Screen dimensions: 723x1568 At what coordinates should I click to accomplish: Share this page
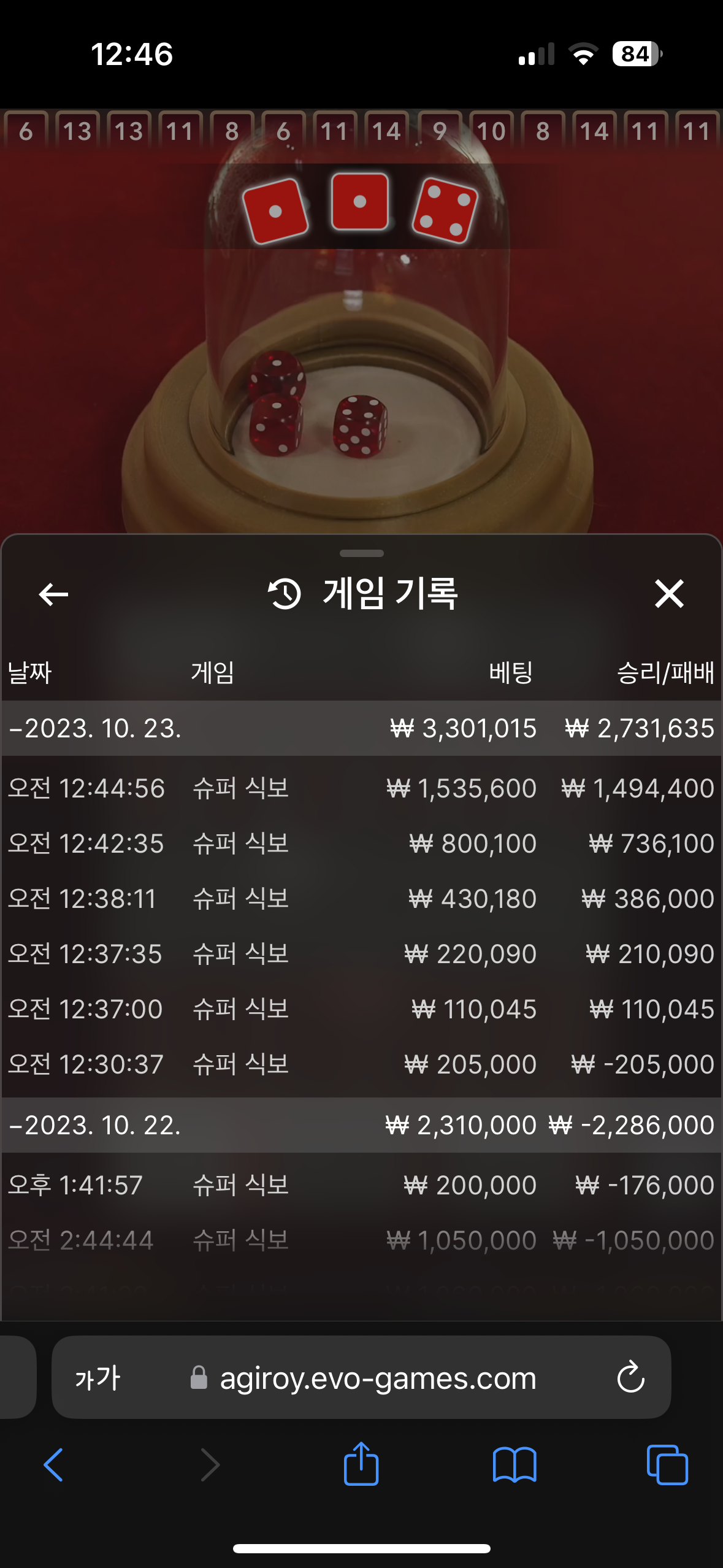coord(361,1464)
